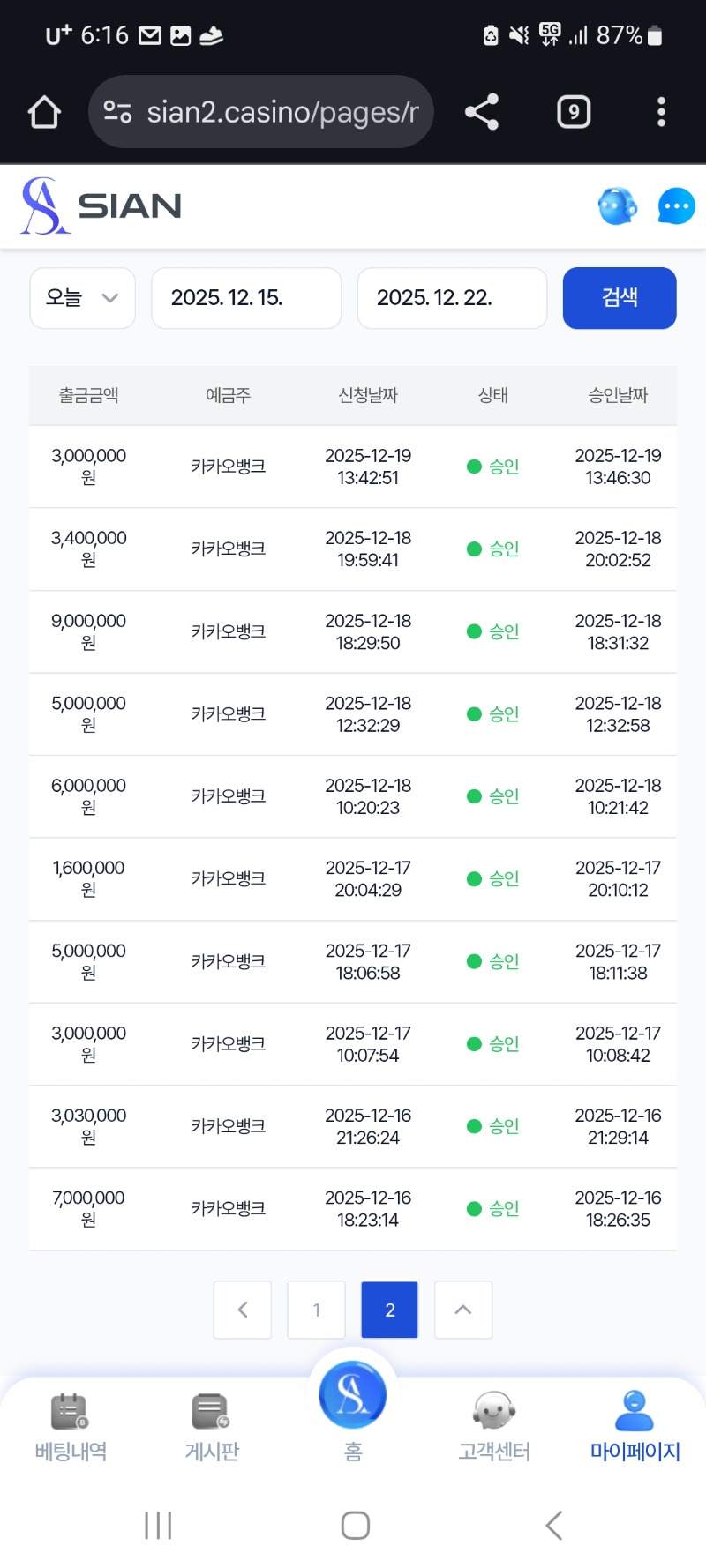Click the blue robot assistant icon
This screenshot has width=706, height=1568.
(617, 205)
